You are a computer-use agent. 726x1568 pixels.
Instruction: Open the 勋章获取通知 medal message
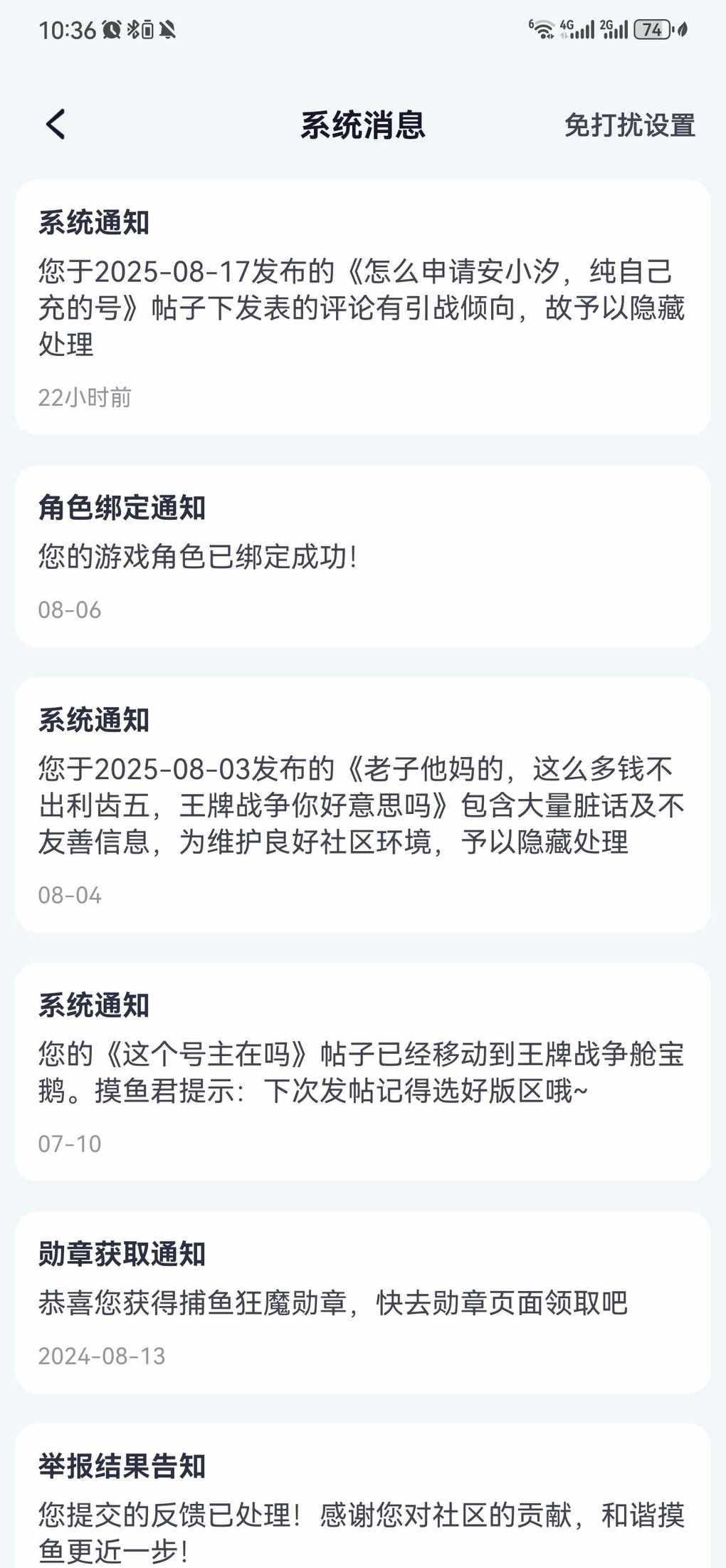pos(363,1302)
